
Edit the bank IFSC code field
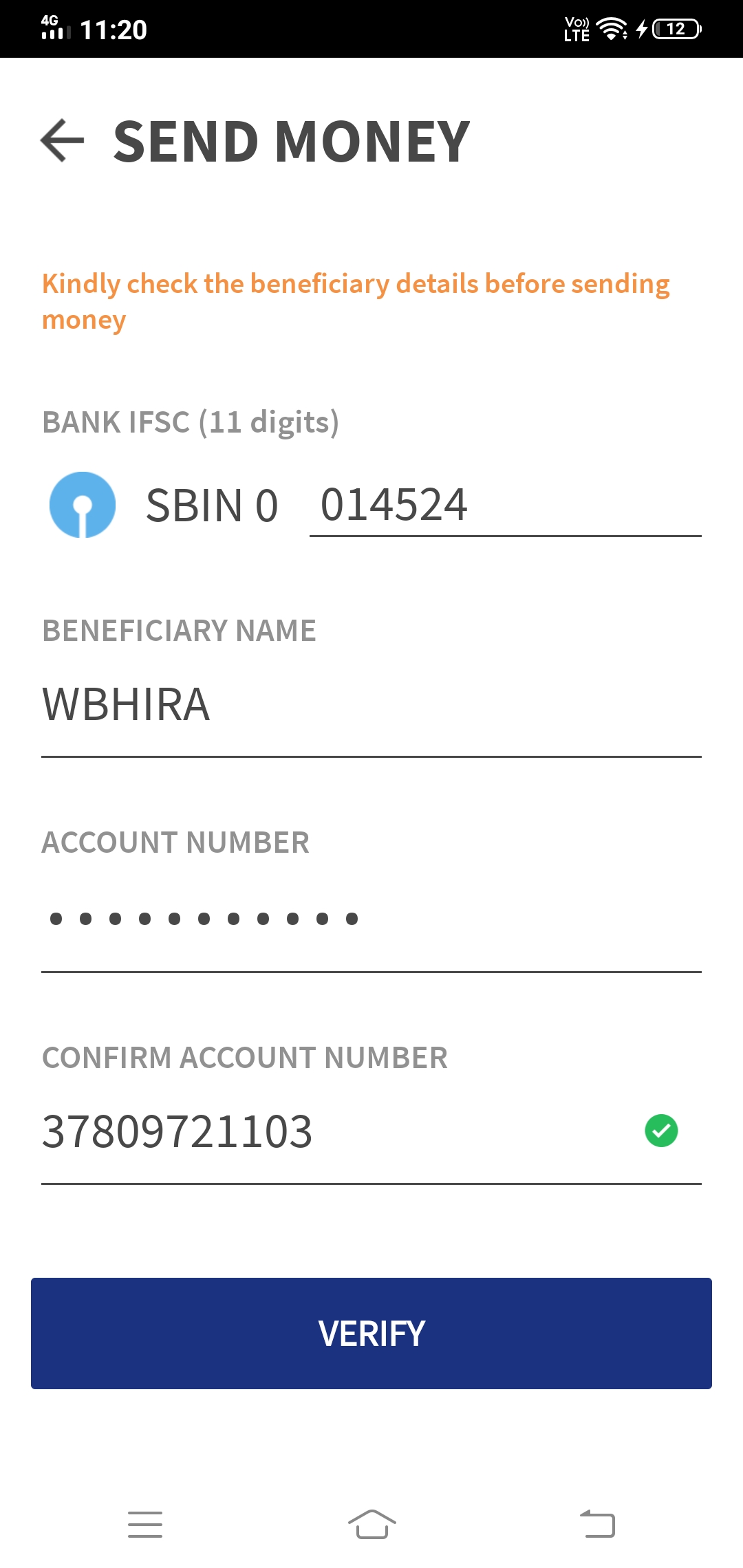[504, 505]
